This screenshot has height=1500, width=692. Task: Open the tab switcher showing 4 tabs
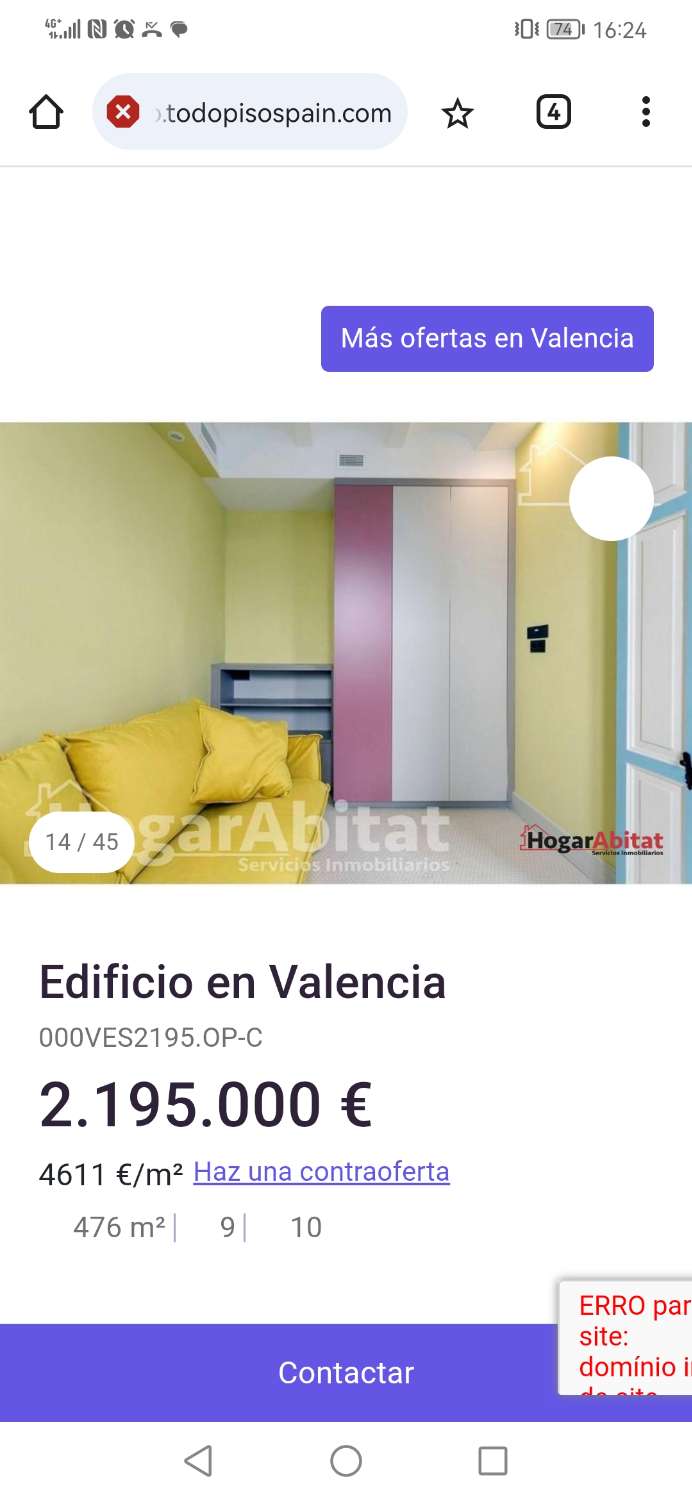pyautogui.click(x=553, y=112)
